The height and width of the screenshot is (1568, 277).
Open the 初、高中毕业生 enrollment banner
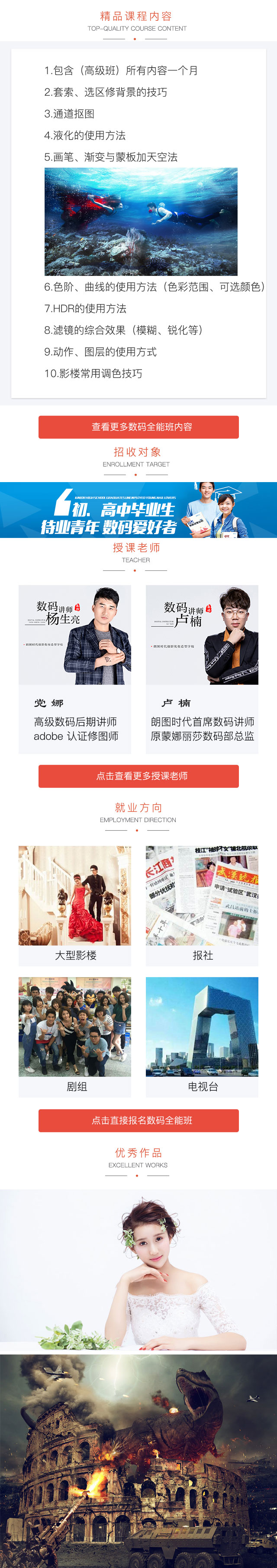pos(138,509)
